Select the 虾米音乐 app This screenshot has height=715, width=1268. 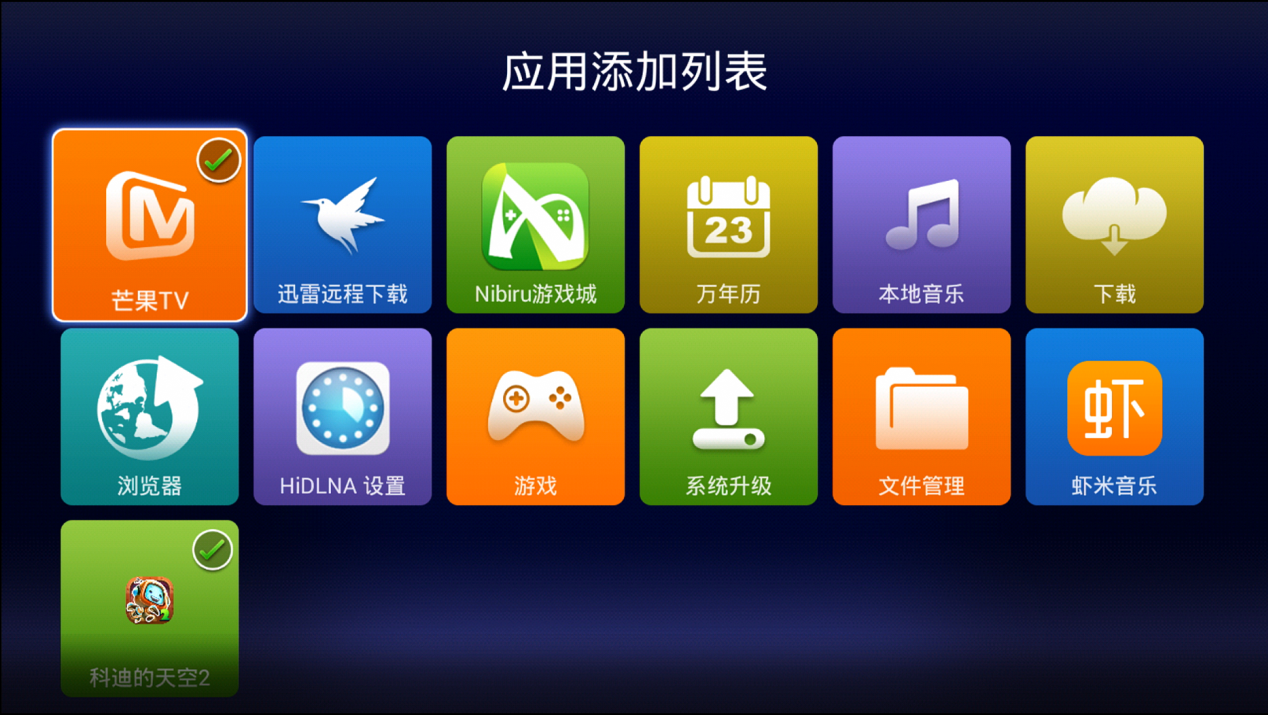coord(1114,417)
